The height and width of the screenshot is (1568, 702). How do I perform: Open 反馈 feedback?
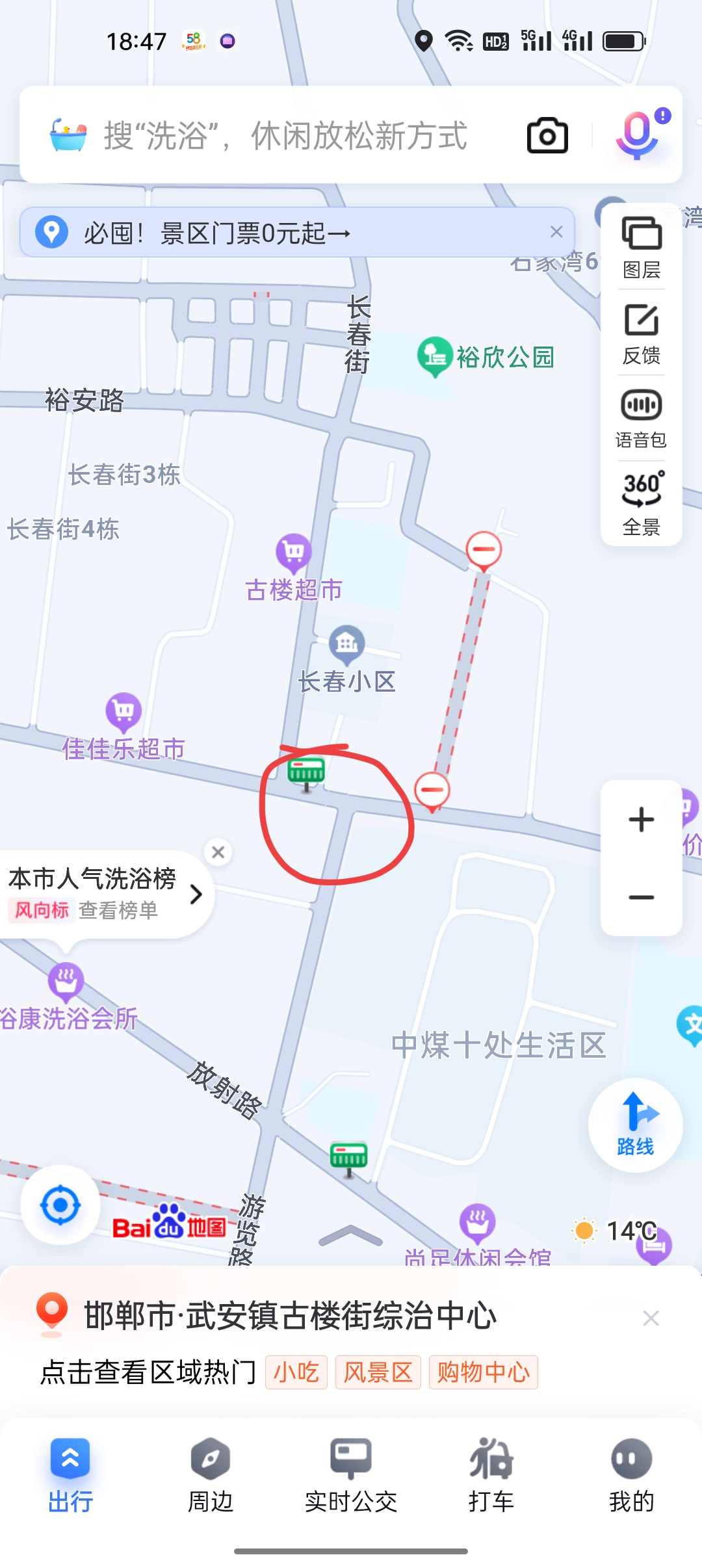point(642,334)
